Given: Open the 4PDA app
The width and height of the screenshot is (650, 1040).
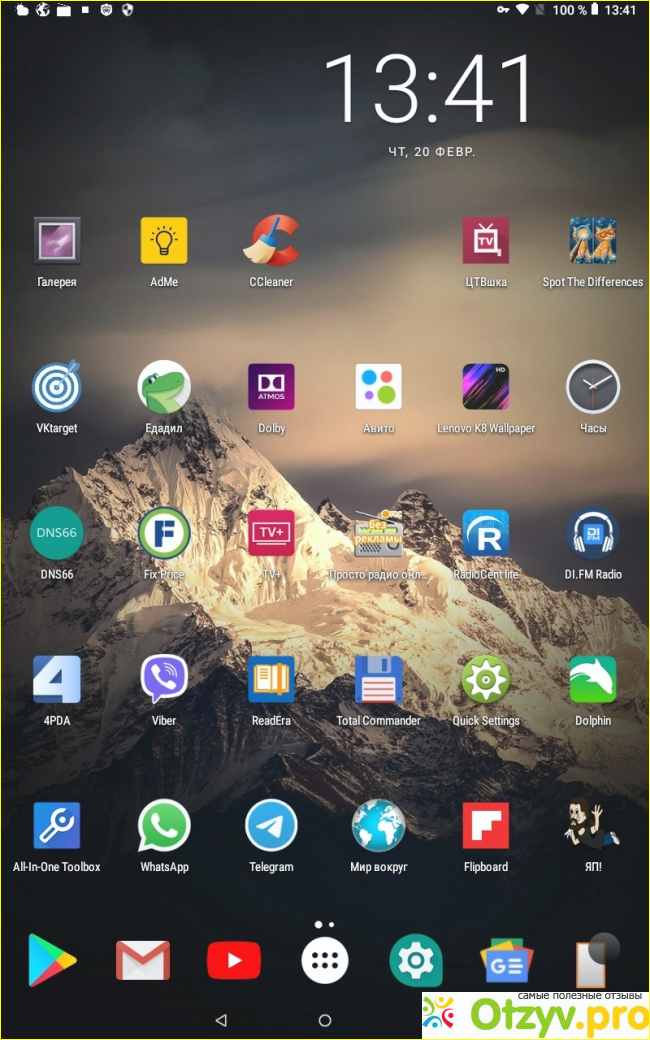Looking at the screenshot, I should [x=57, y=680].
